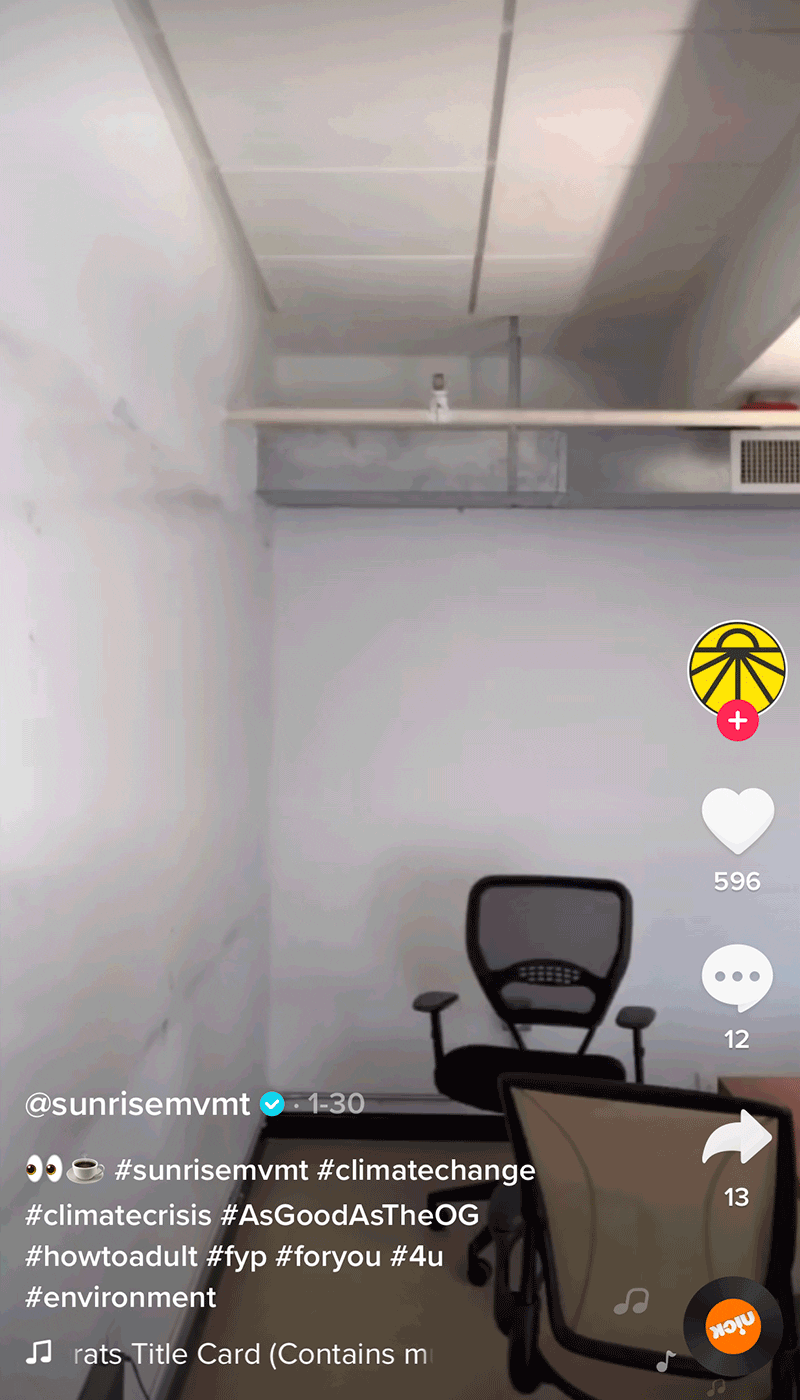The image size is (800, 1400).
Task: Follow the account with plus button
Action: [737, 720]
